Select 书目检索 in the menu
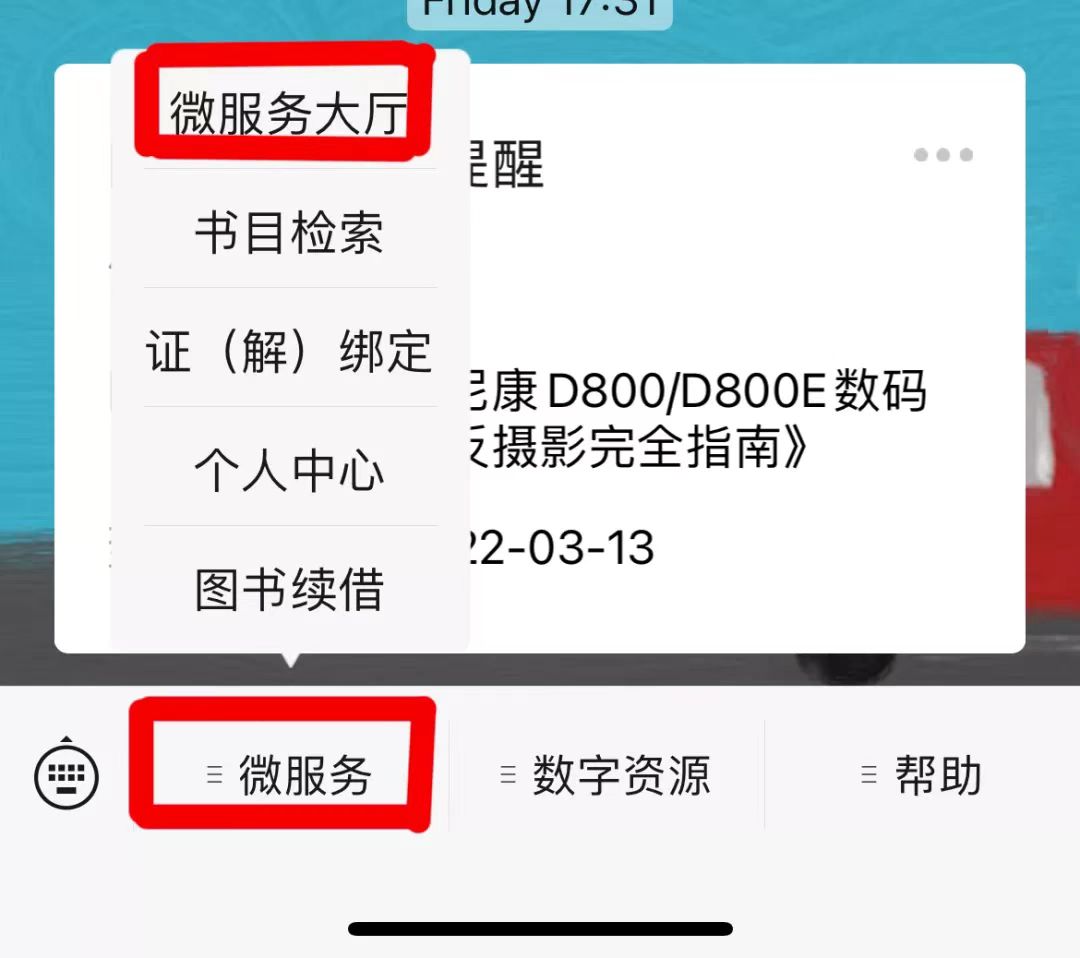Viewport: 1080px width, 958px height. (x=289, y=234)
